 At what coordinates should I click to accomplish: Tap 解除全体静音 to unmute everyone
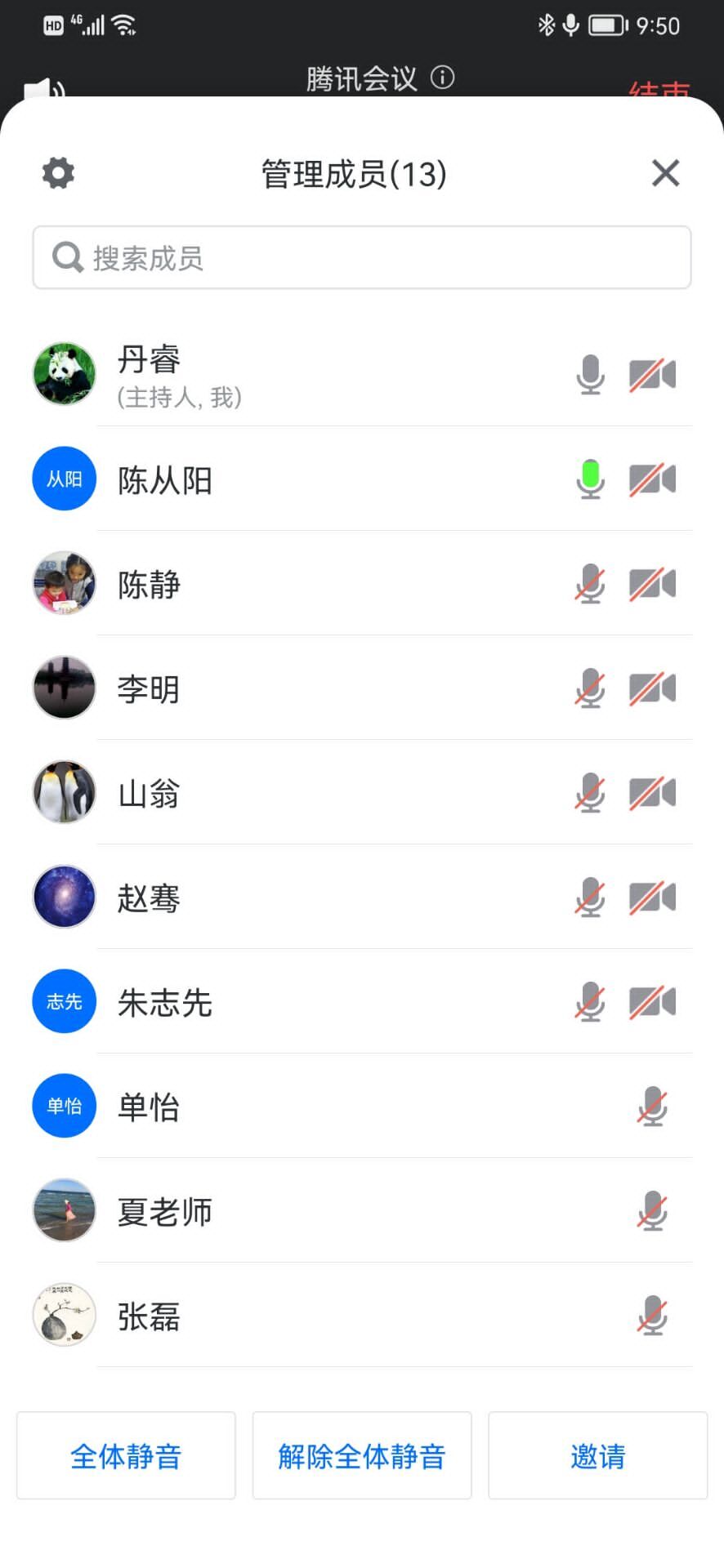362,1455
